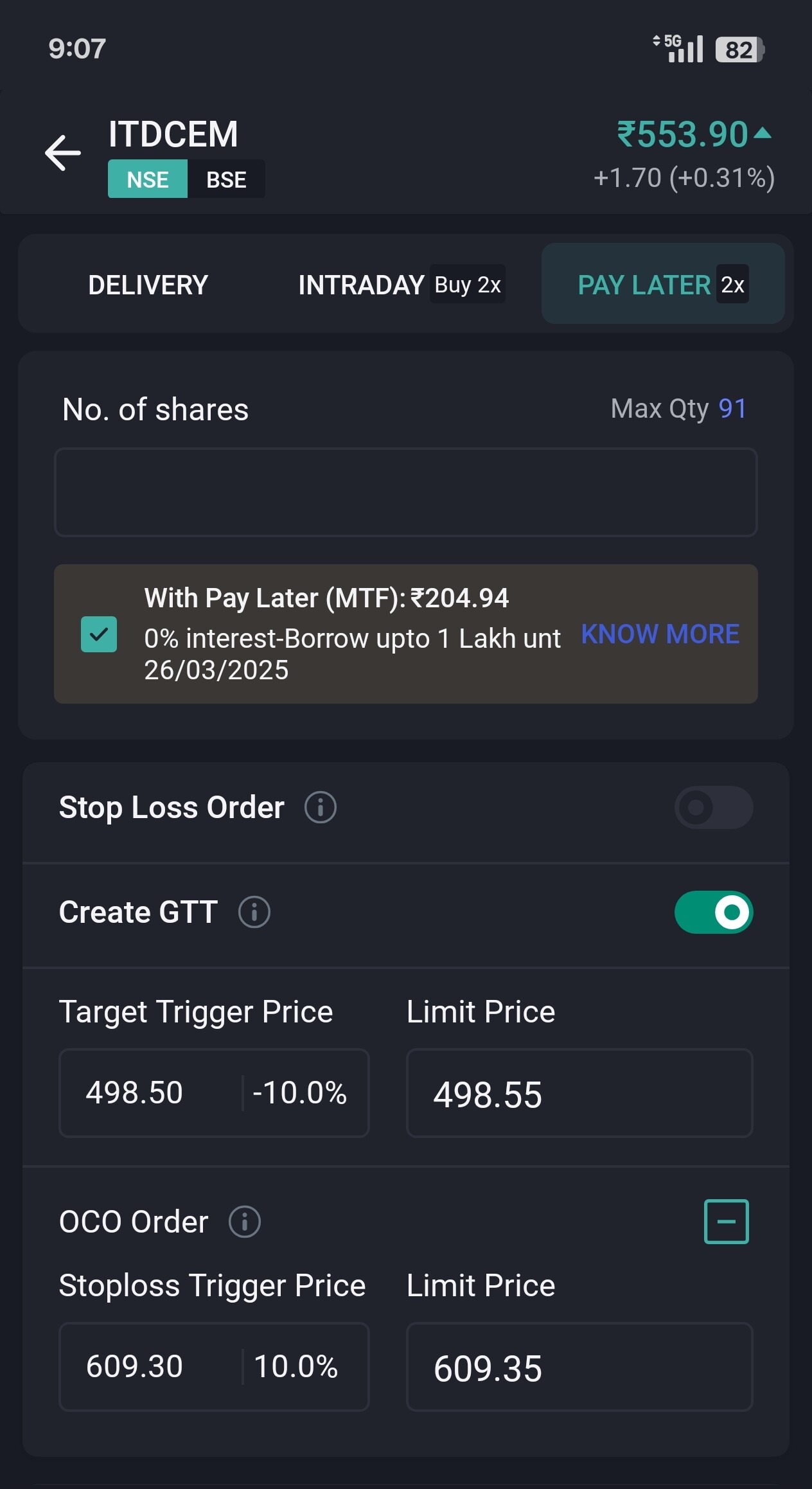Edit the target Limit Price 498.55
Image resolution: width=812 pixels, height=1489 pixels.
click(579, 1093)
